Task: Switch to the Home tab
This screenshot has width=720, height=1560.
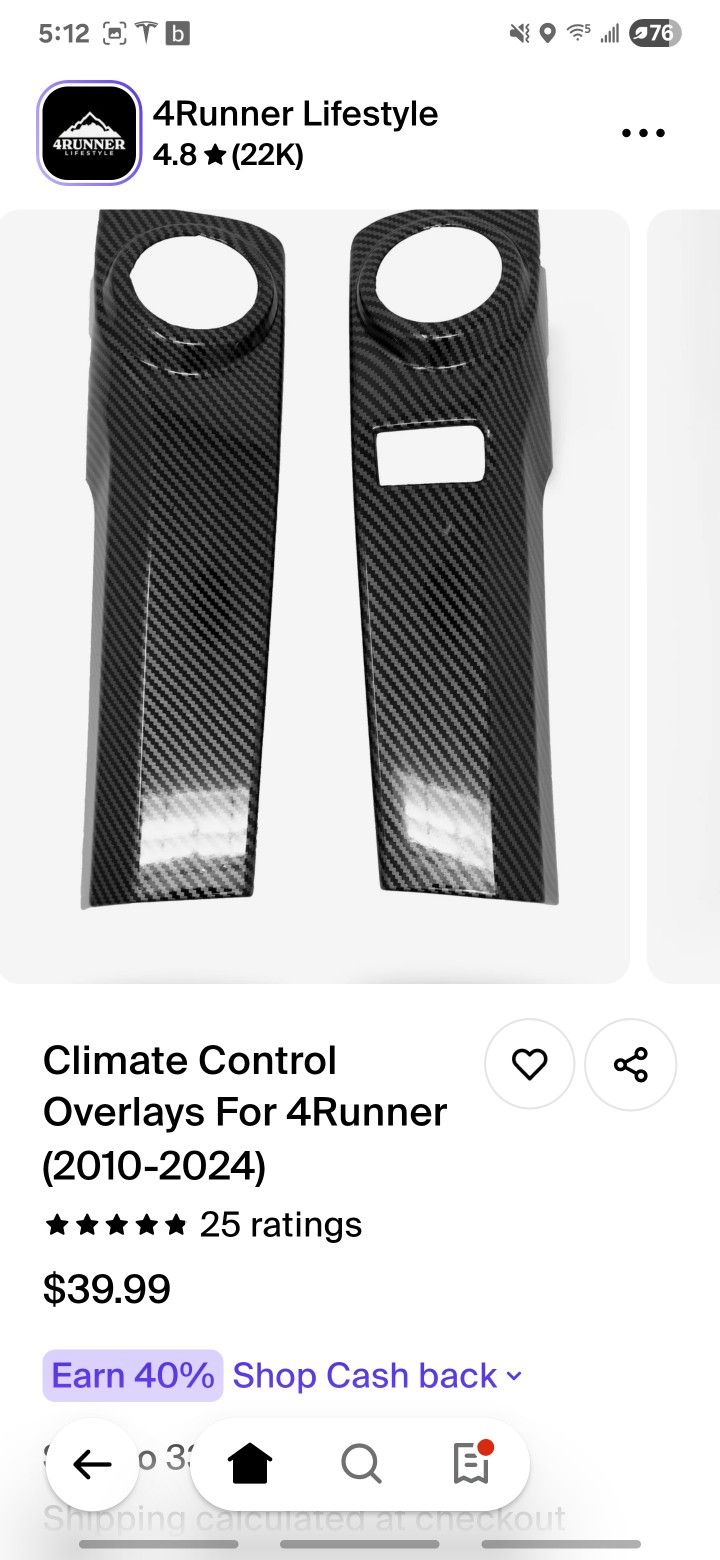Action: tap(250, 1465)
